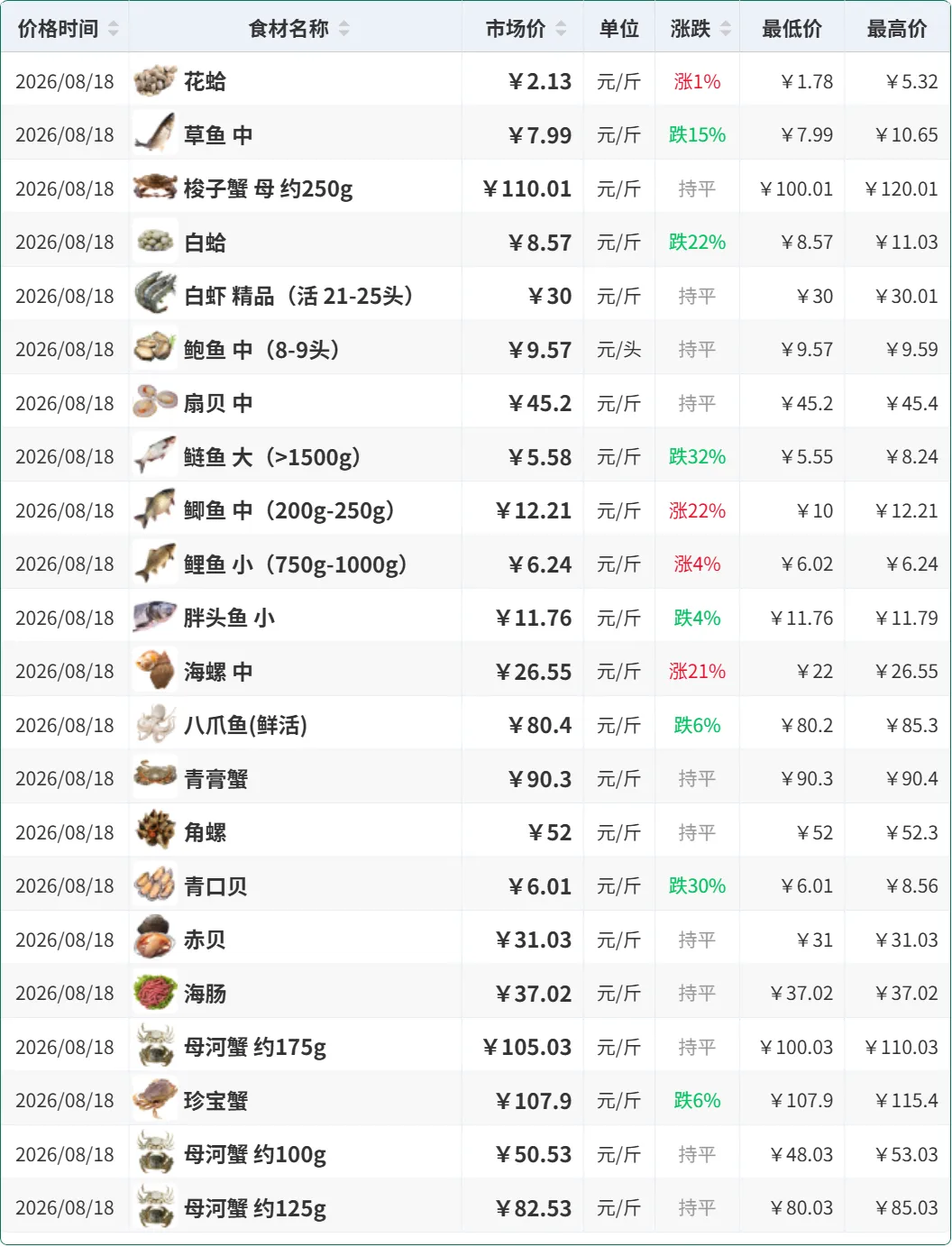Sort the table by 涨跌
Viewport: 952px width, 1247px height.
(726, 30)
